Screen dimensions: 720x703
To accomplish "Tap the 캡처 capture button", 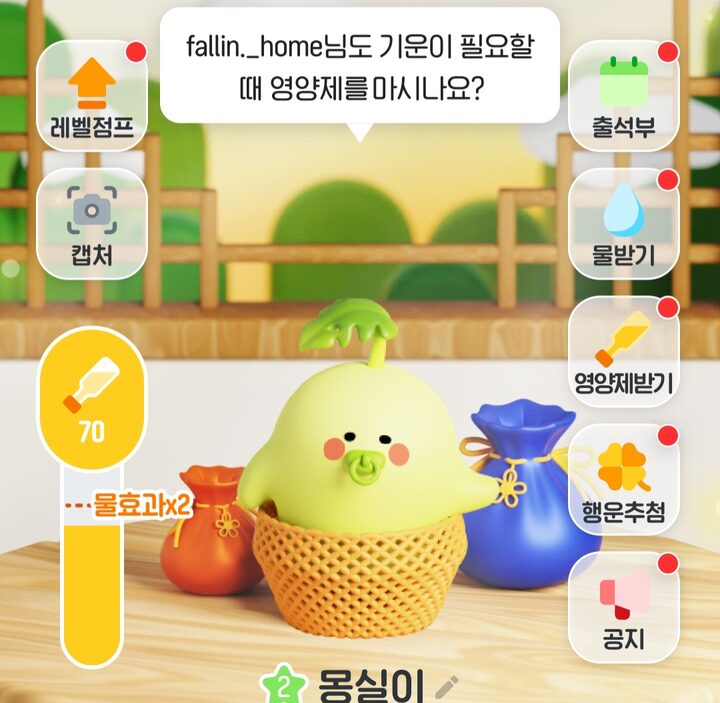I will pos(92,223).
